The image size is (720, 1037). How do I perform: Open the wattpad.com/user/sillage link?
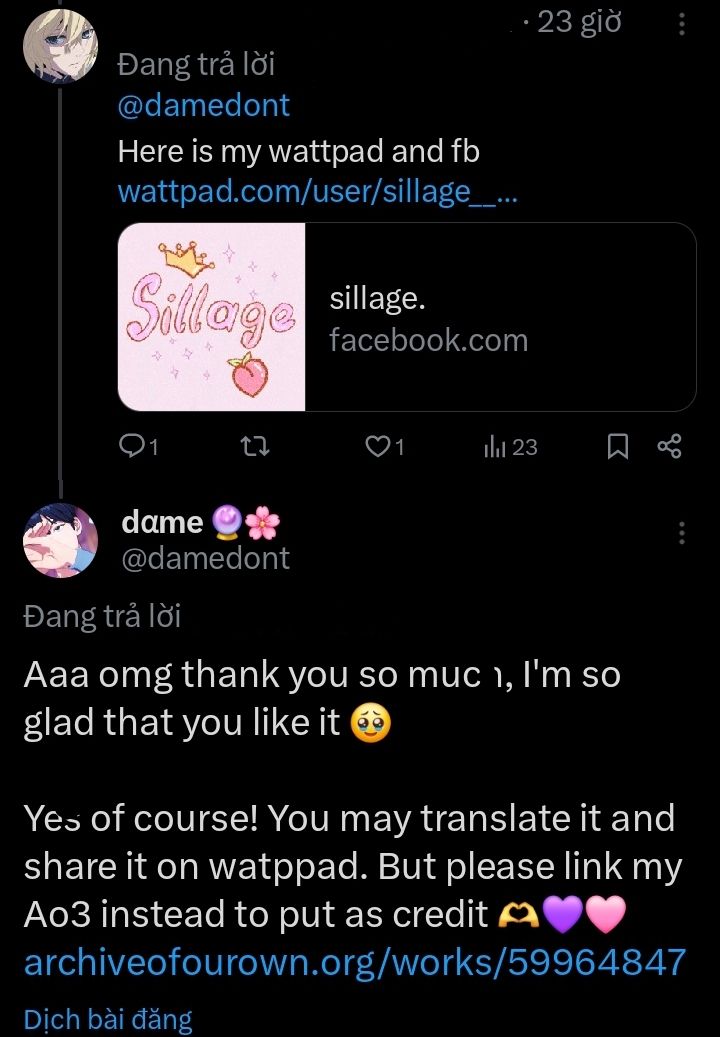pos(317,190)
